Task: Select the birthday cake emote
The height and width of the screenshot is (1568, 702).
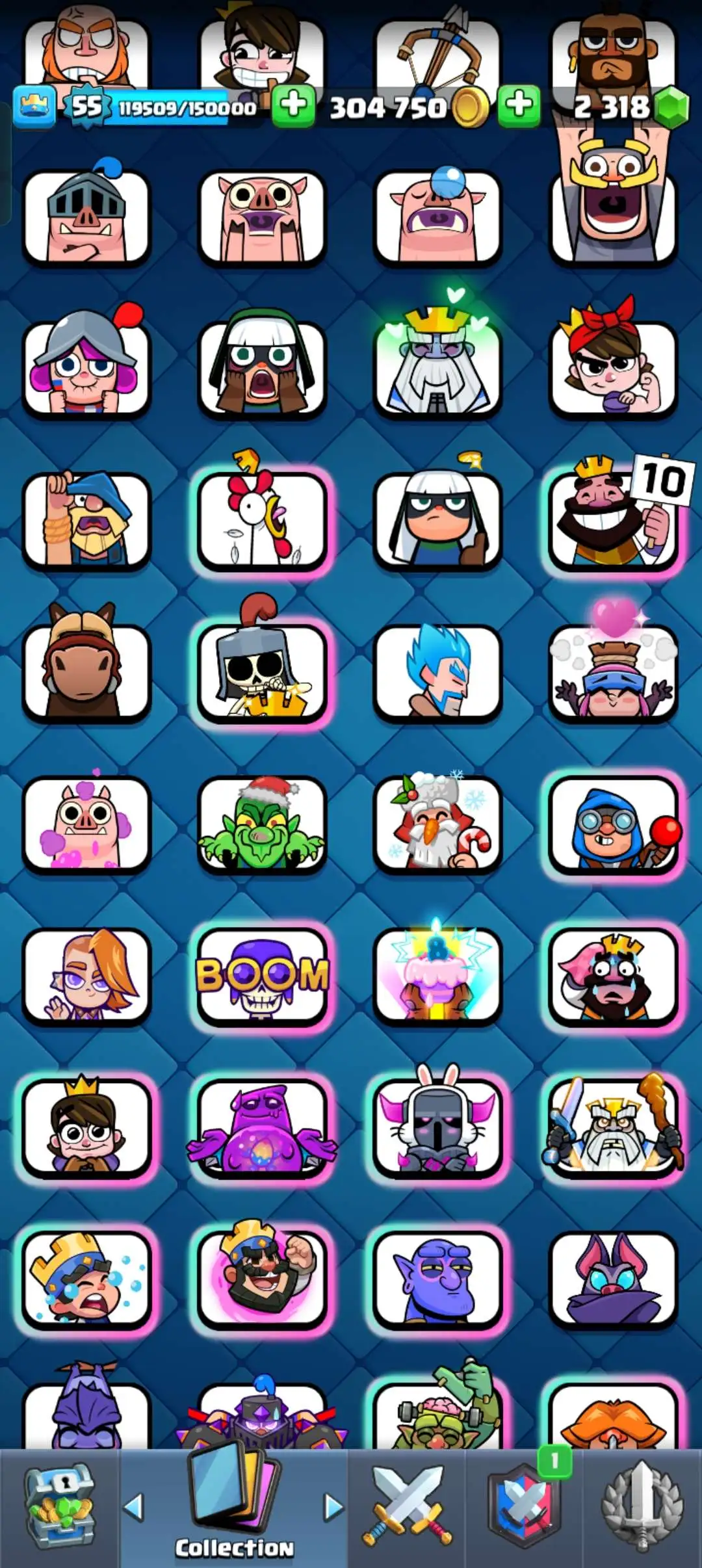Action: [438, 976]
